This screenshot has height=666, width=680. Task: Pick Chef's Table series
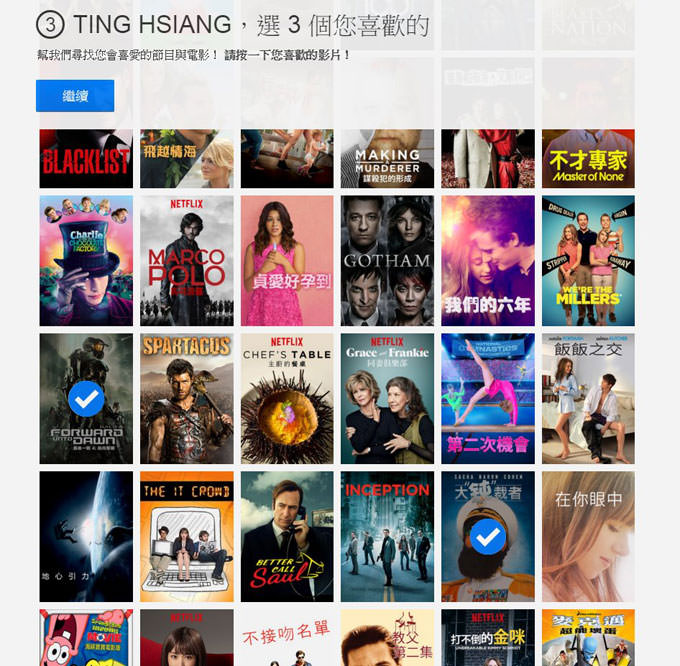click(x=287, y=399)
